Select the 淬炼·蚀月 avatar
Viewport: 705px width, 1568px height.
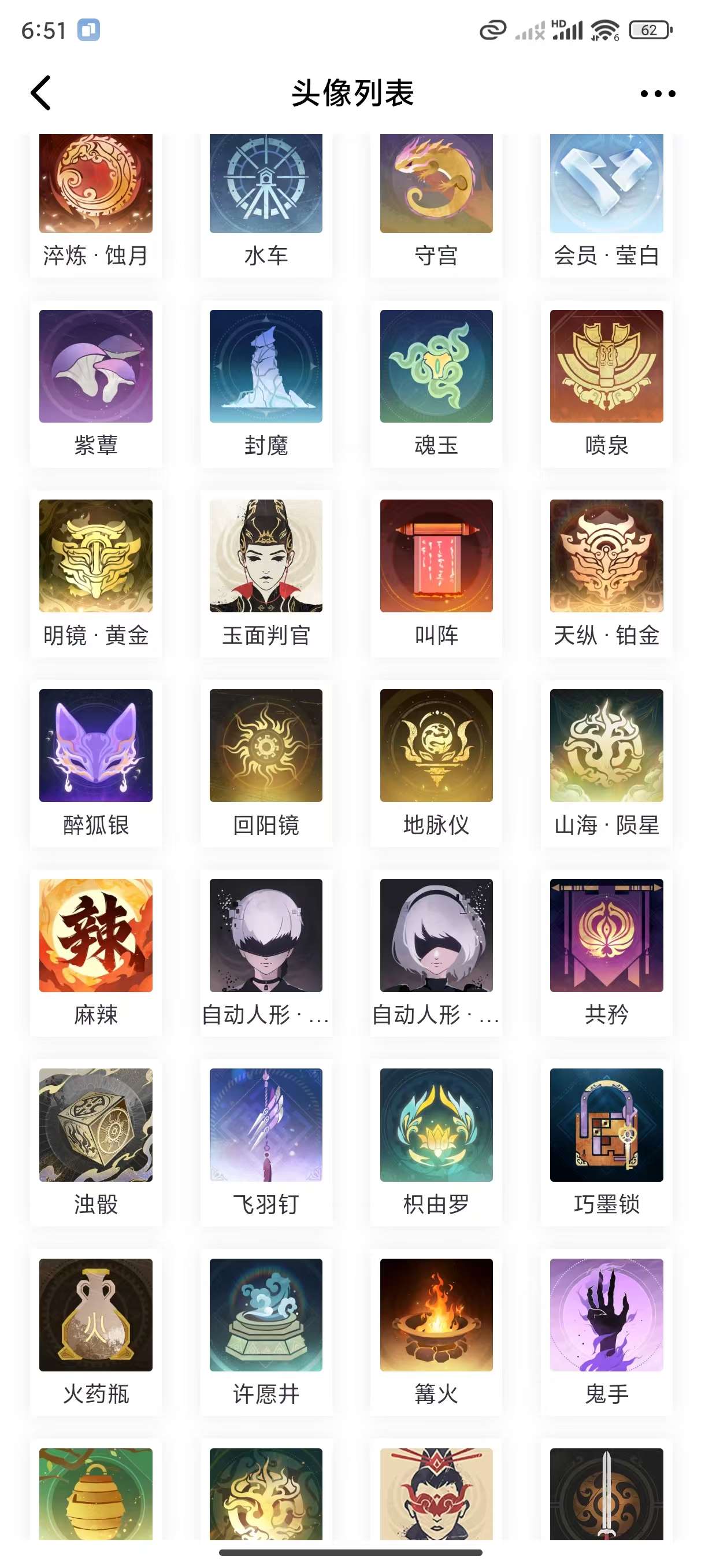point(95,184)
